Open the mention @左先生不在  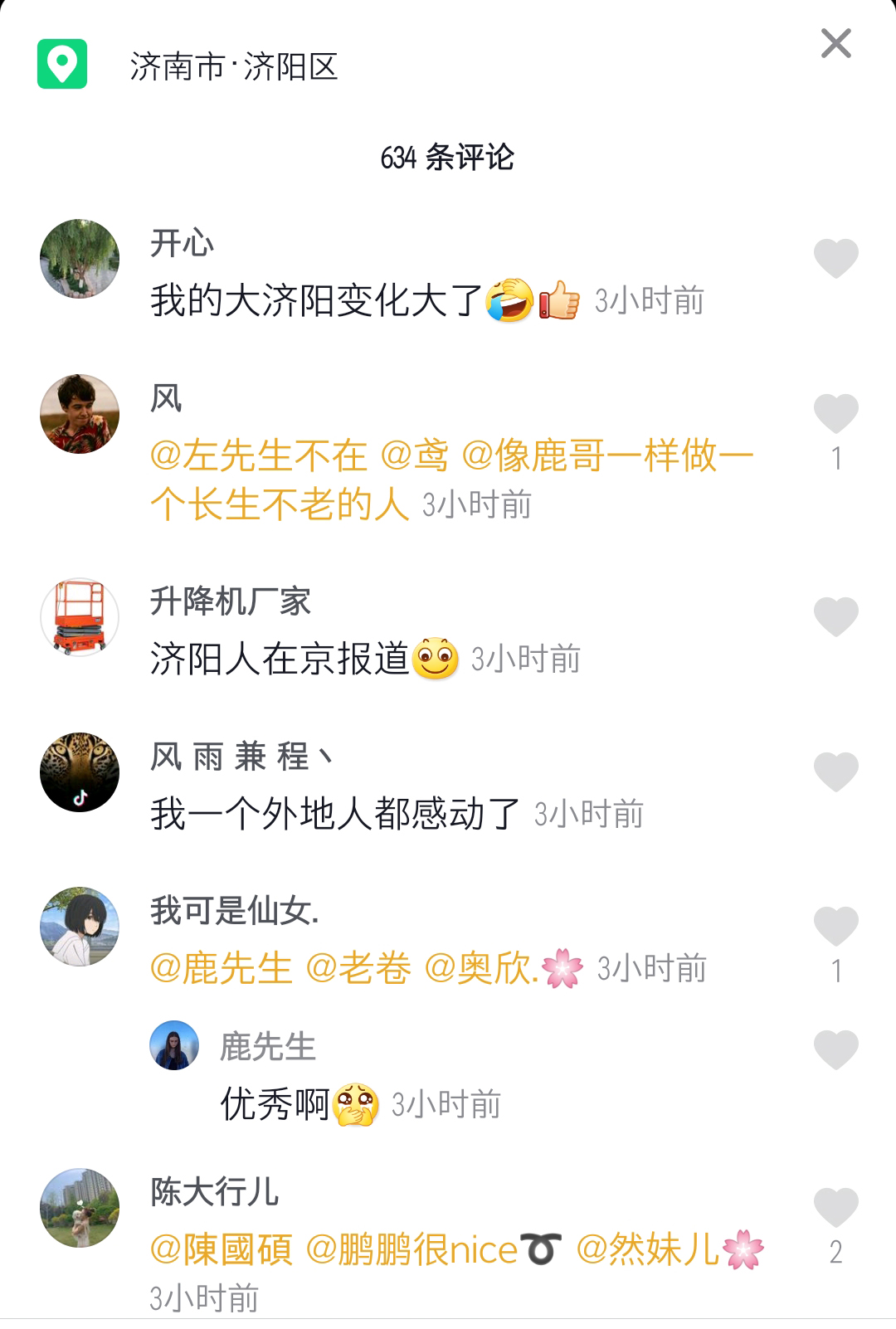click(258, 455)
